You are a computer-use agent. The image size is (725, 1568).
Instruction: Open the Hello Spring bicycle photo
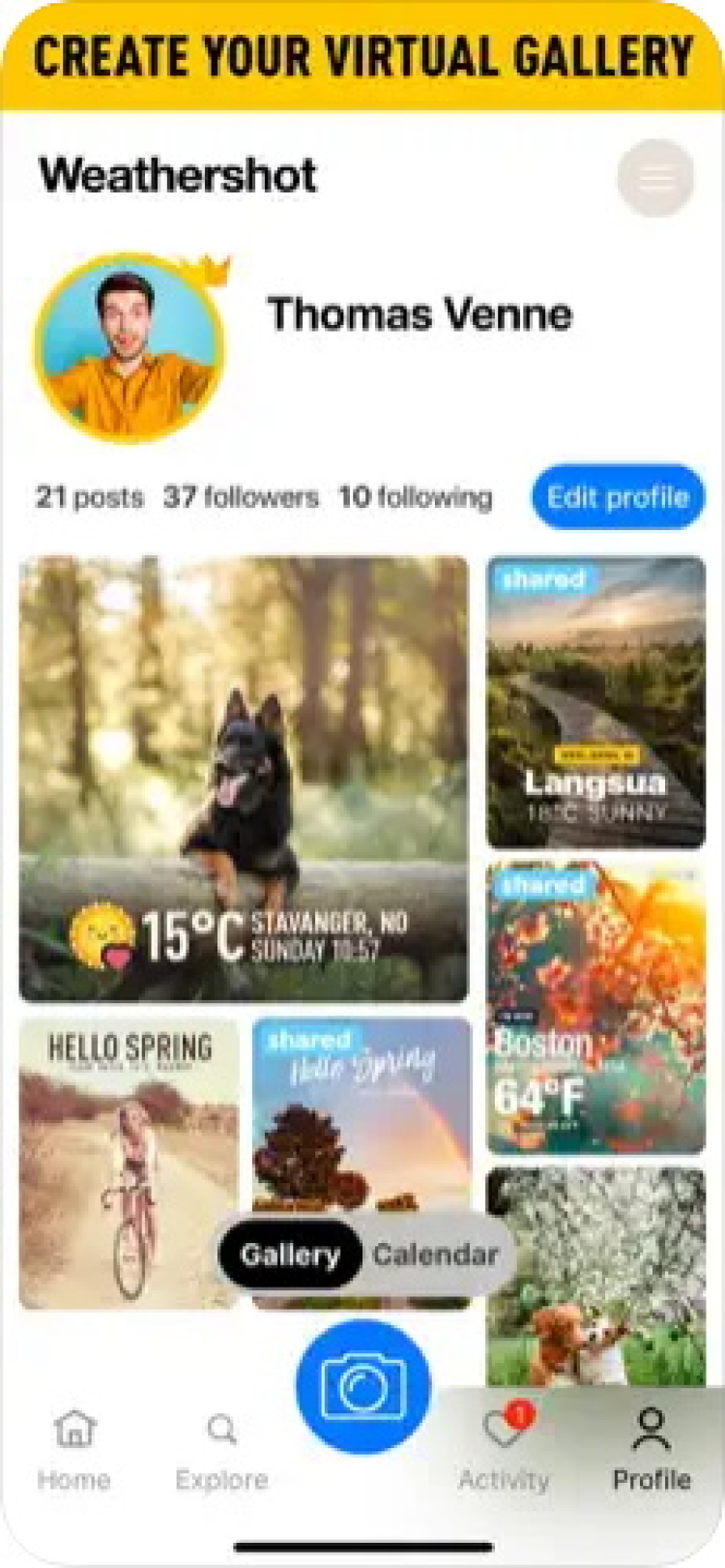click(x=128, y=1161)
